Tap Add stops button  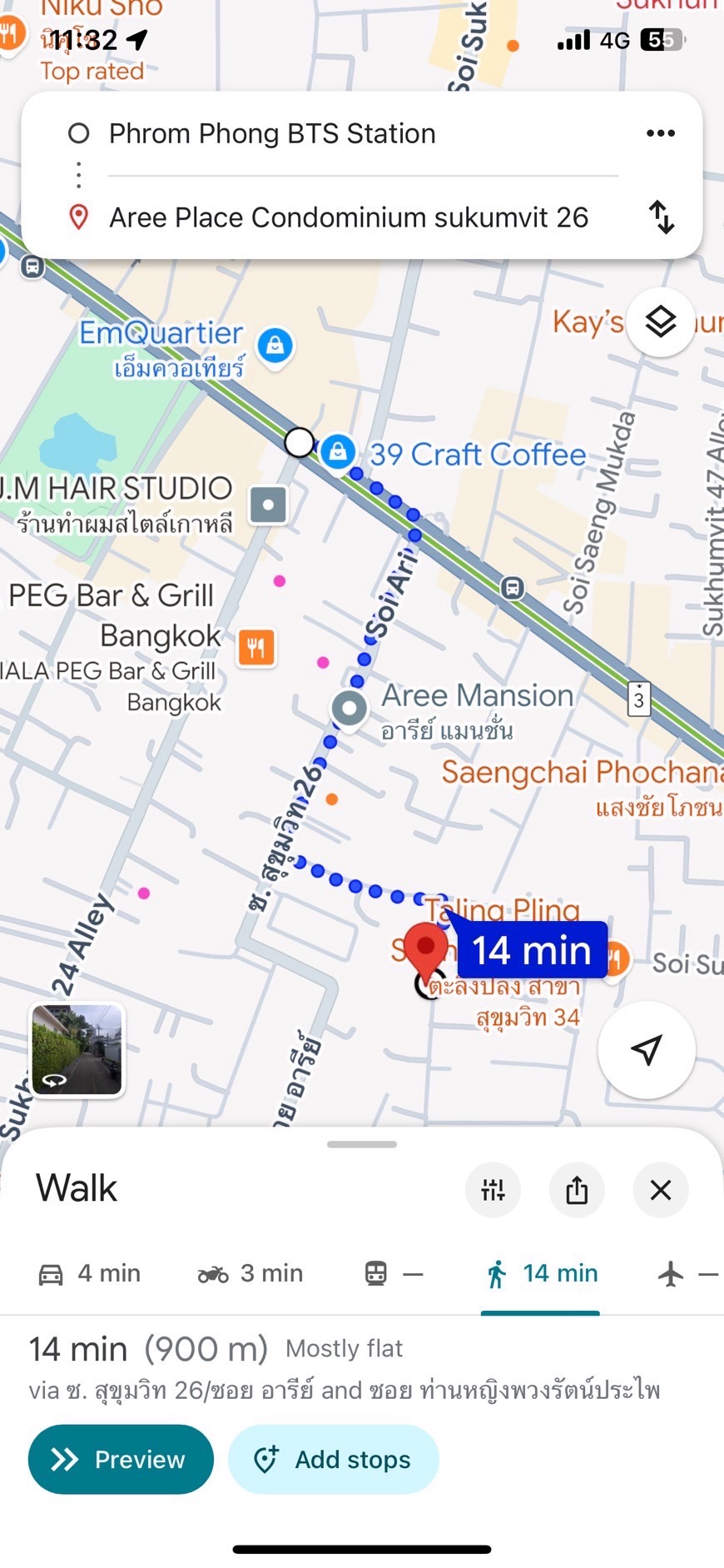click(x=333, y=1460)
